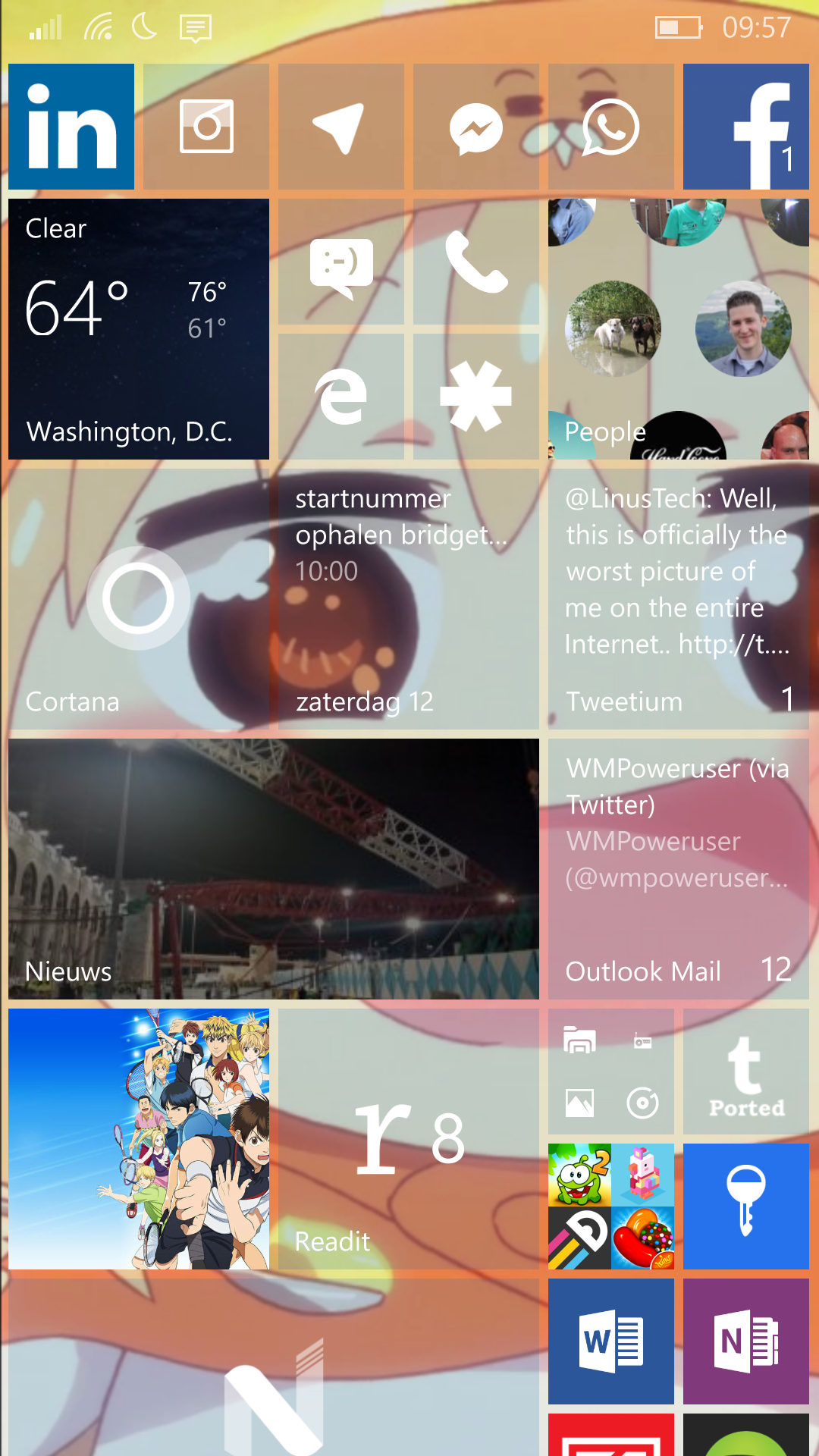Viewport: 819px width, 1456px height.
Task: Open the Messaging smiley tile
Action: click(x=341, y=262)
